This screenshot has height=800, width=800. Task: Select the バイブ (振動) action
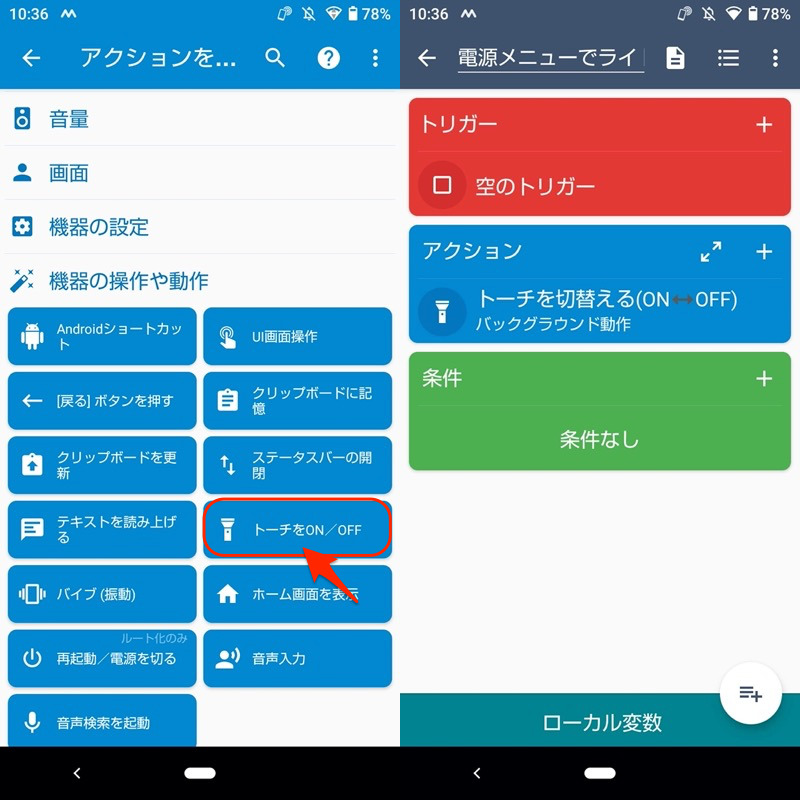coord(102,594)
